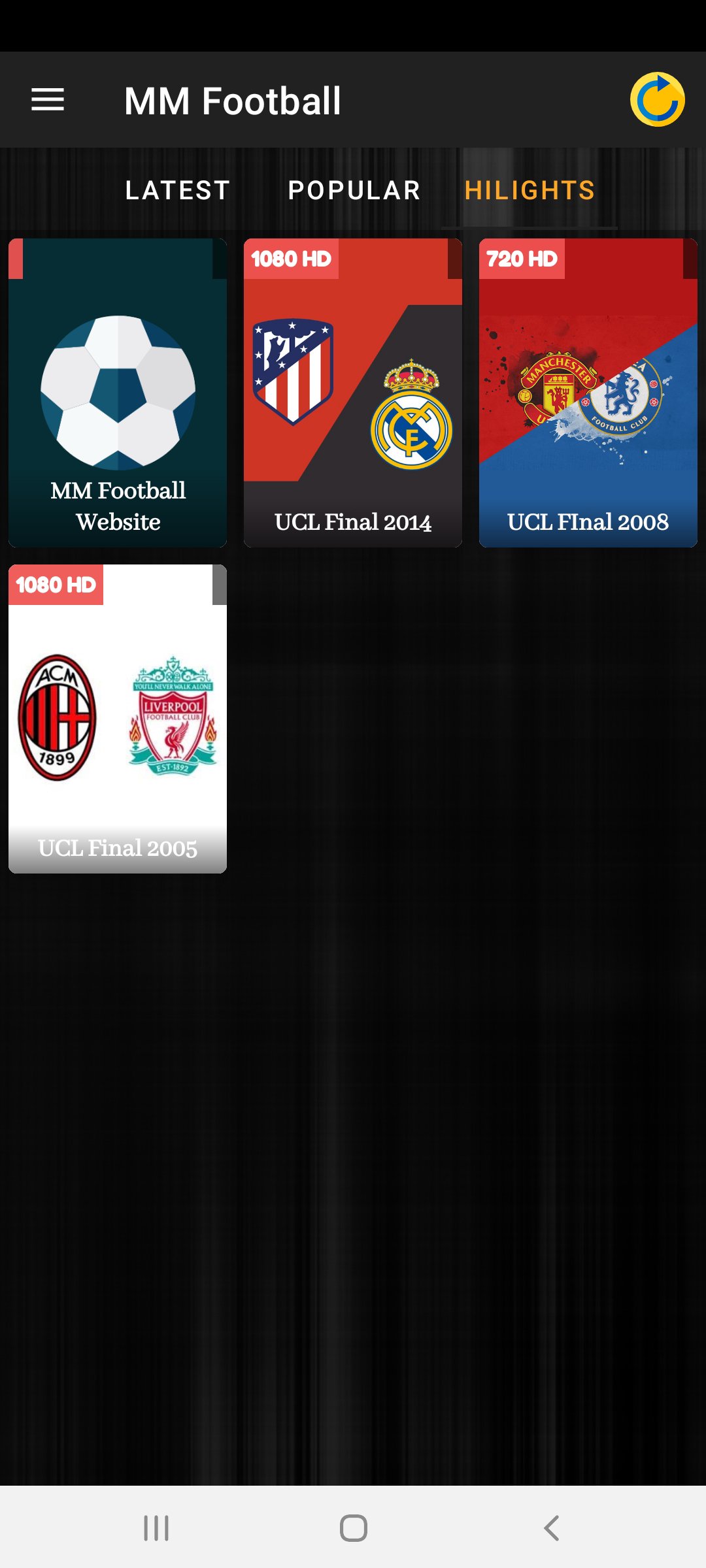Open the navigation drawer menu
The image size is (706, 1568).
[47, 99]
